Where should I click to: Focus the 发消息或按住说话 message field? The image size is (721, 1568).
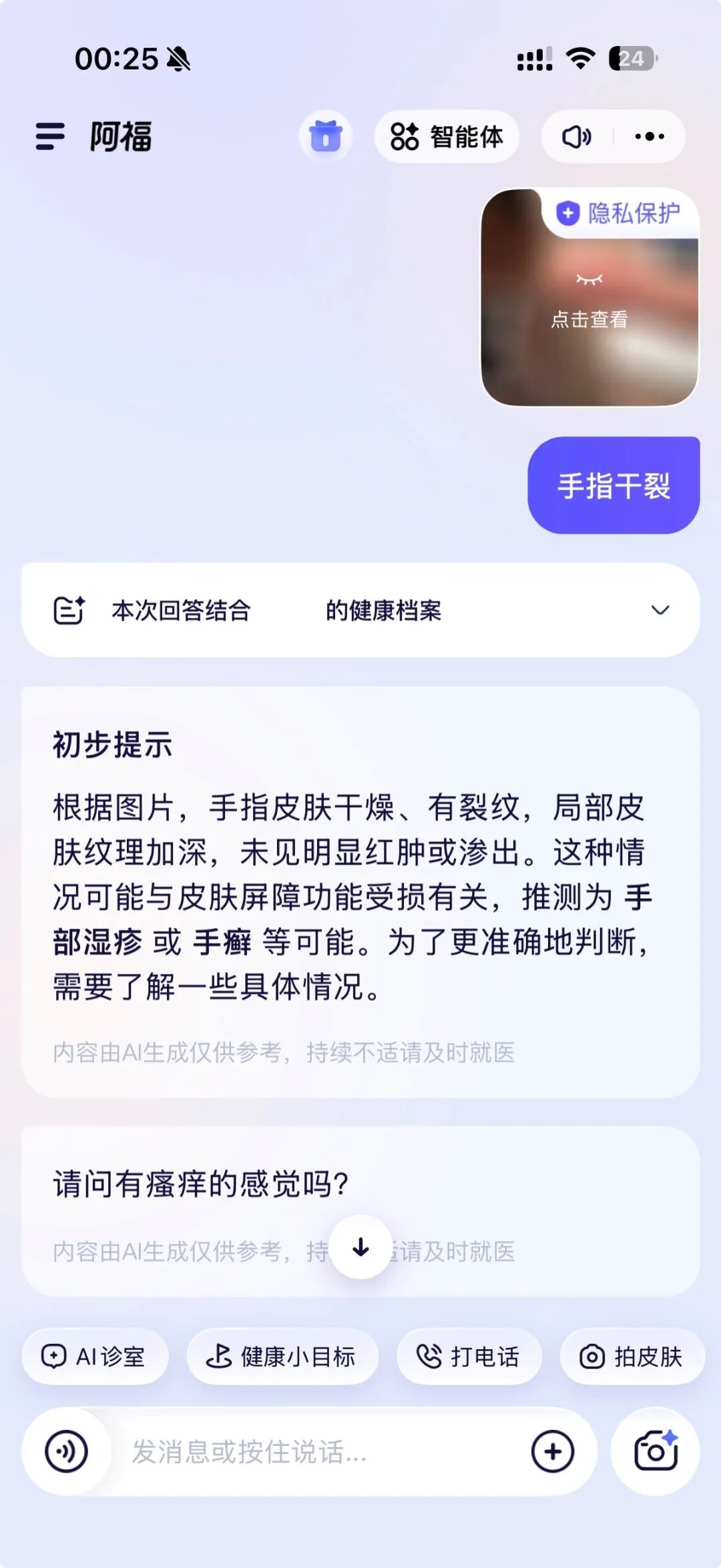pos(314,1451)
